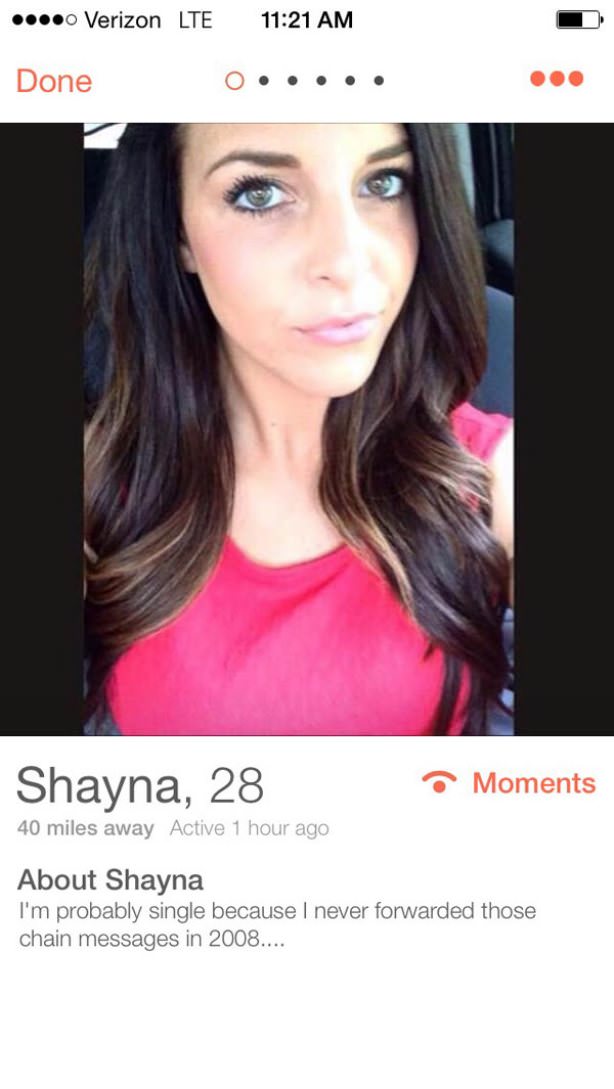
Task: Tap the photo page indicator dots
Action: (305, 81)
